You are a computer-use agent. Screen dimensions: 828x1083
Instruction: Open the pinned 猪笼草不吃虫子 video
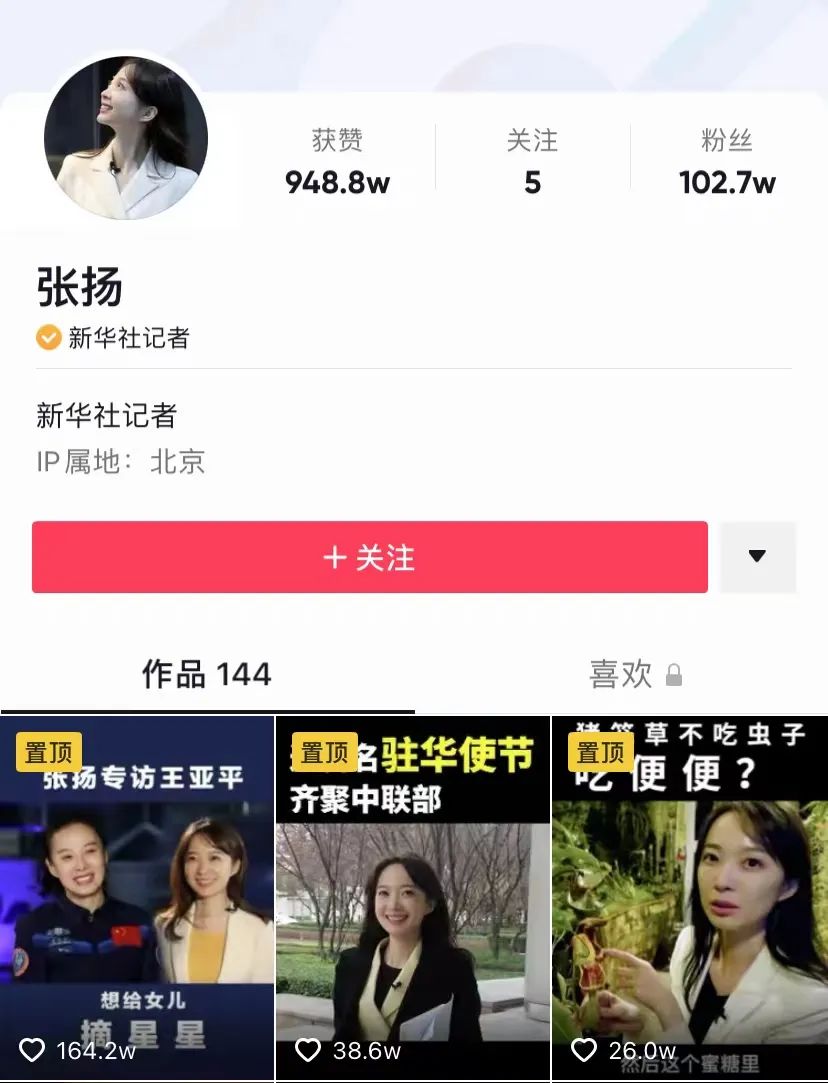click(x=690, y=898)
